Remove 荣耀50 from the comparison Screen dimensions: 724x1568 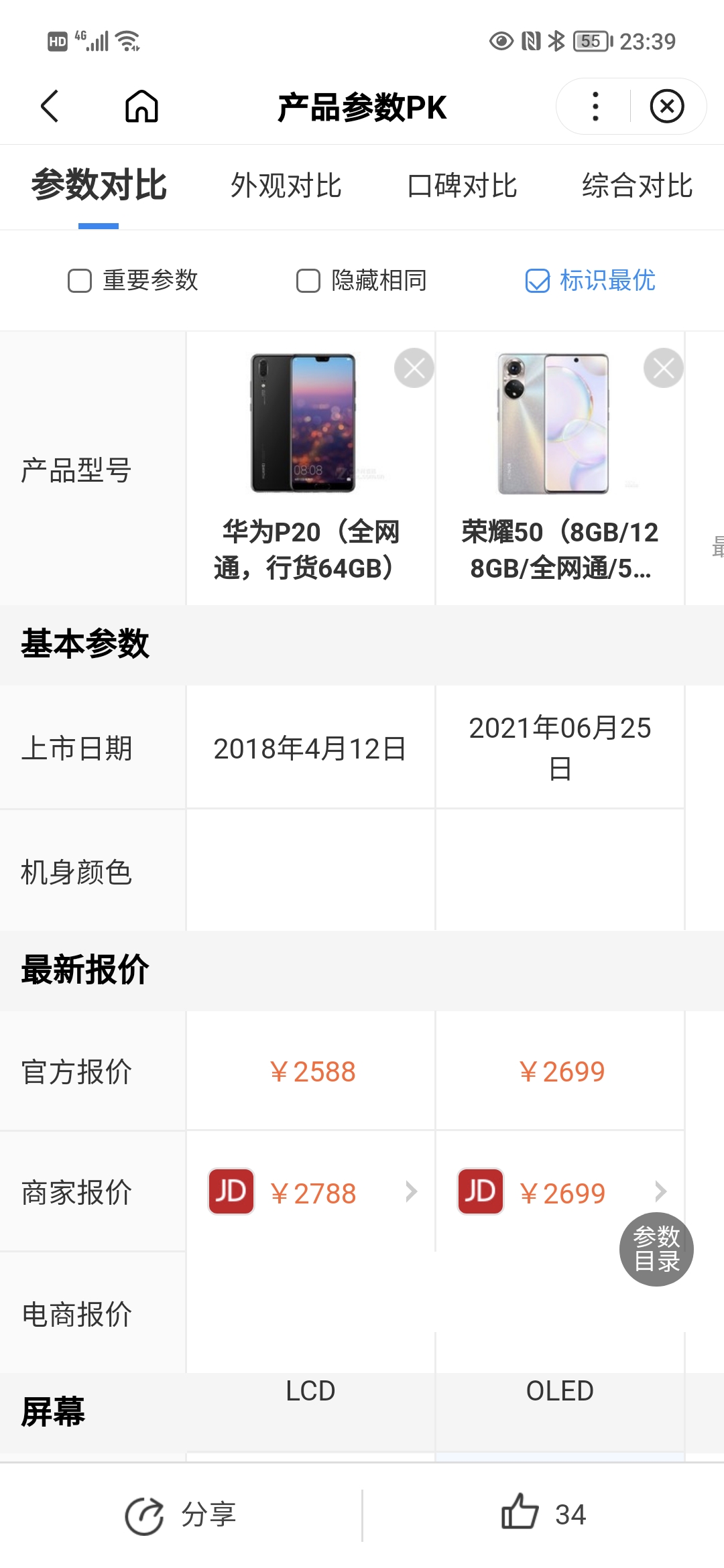664,368
